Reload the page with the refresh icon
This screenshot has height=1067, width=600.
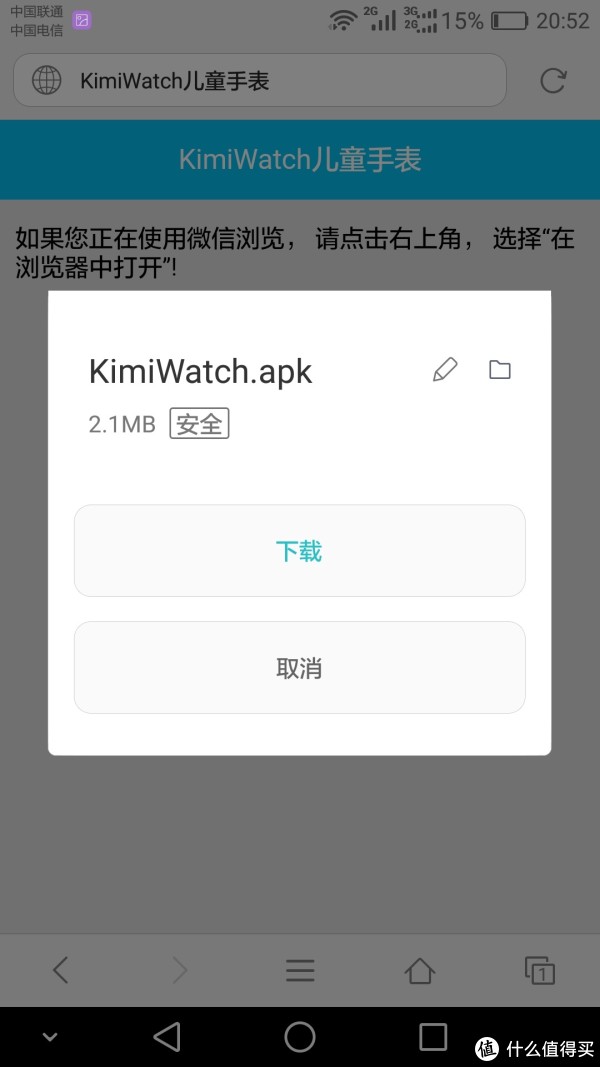click(553, 80)
